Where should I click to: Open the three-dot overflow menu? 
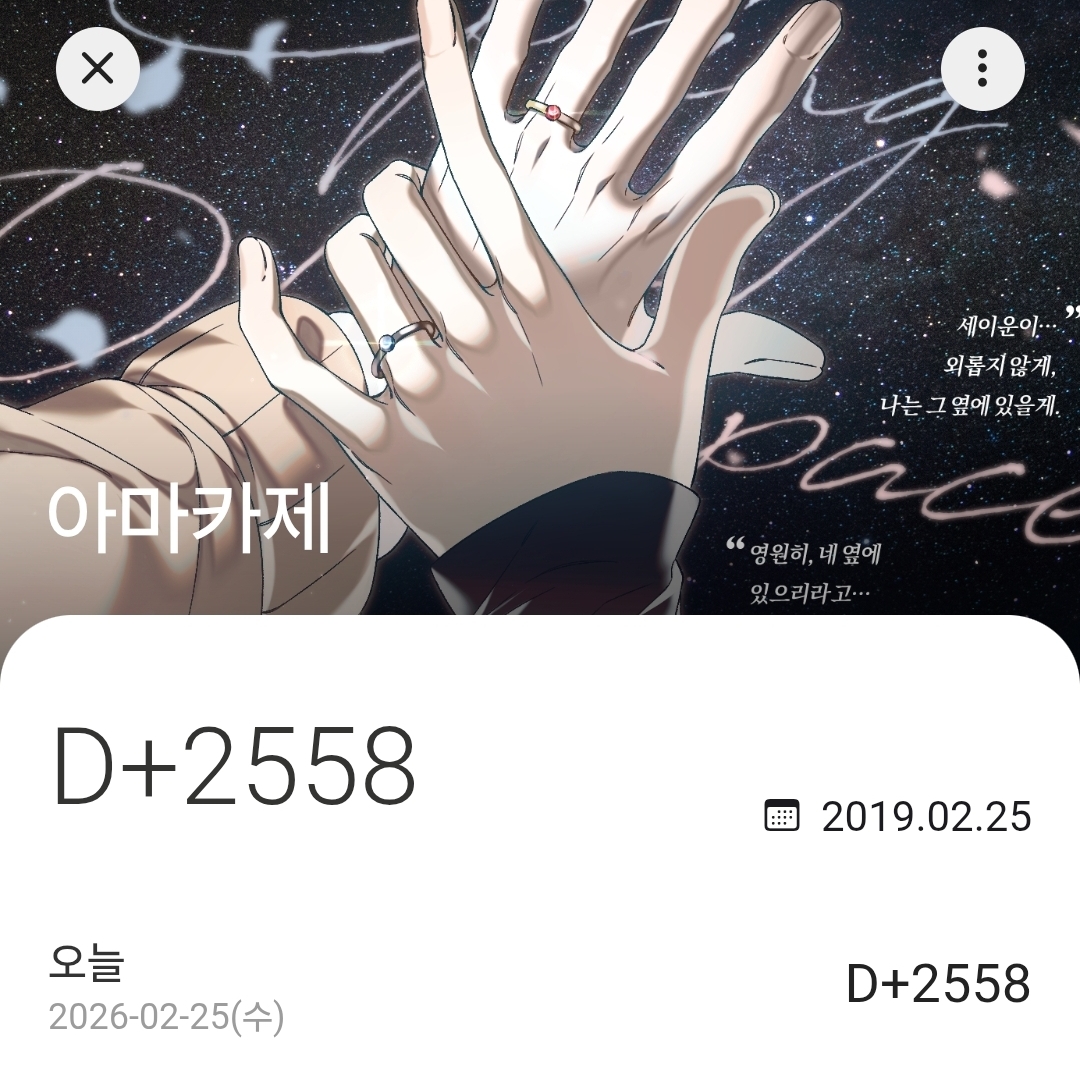(982, 68)
